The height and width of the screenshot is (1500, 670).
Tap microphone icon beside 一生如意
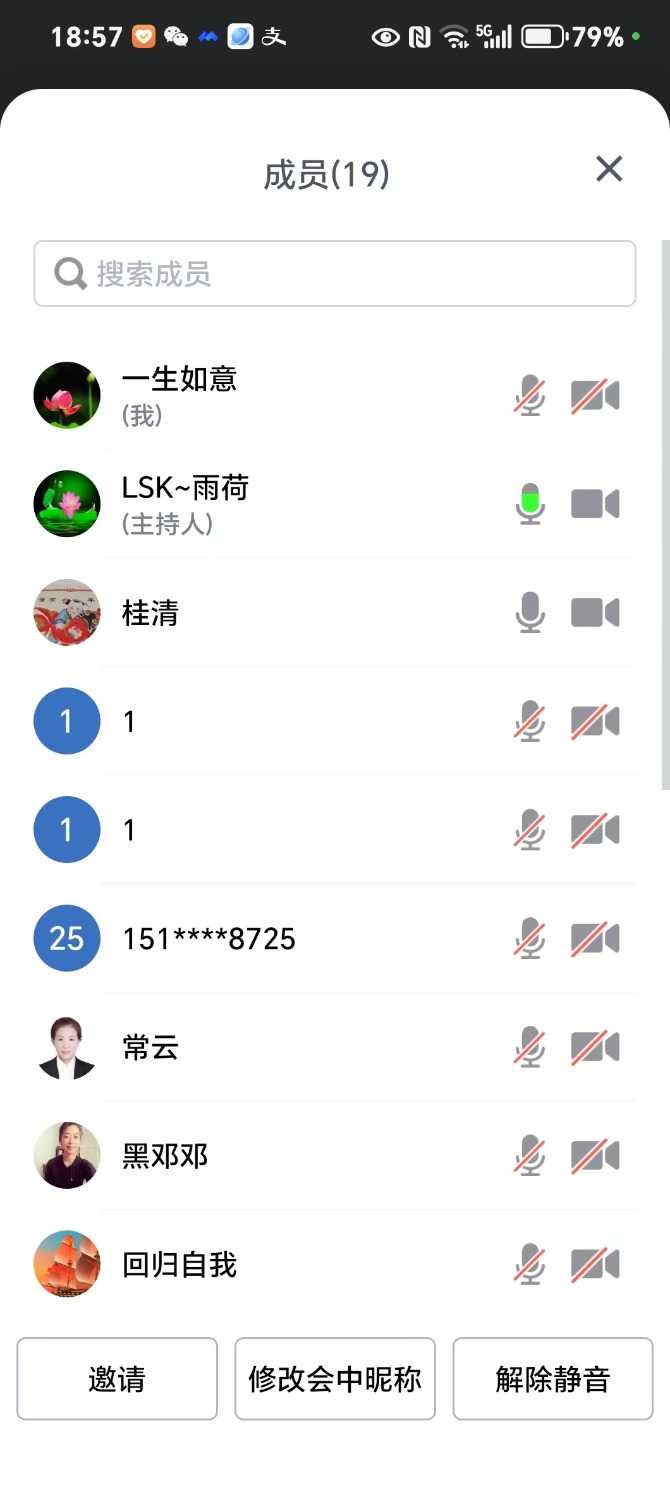[x=530, y=396]
